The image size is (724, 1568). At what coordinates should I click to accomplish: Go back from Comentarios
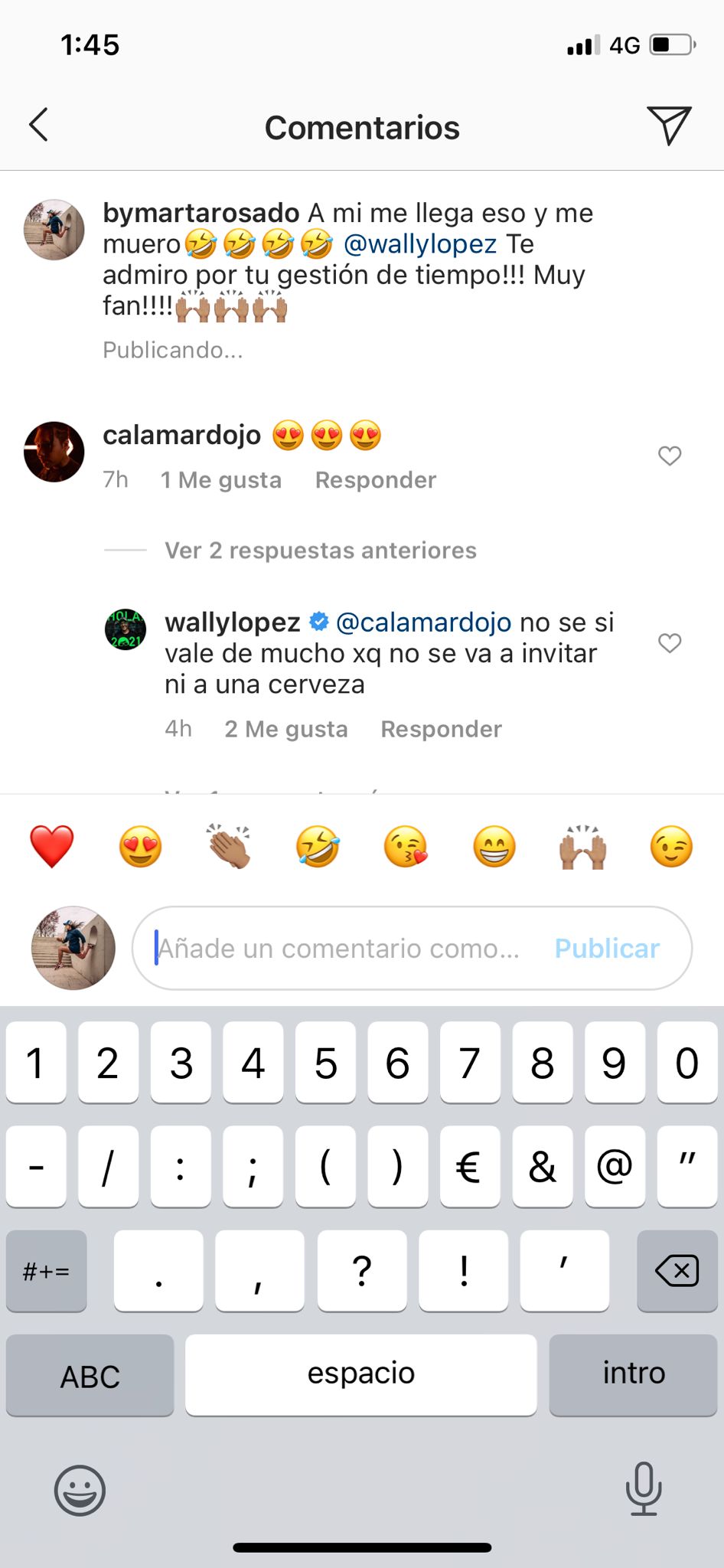38,125
